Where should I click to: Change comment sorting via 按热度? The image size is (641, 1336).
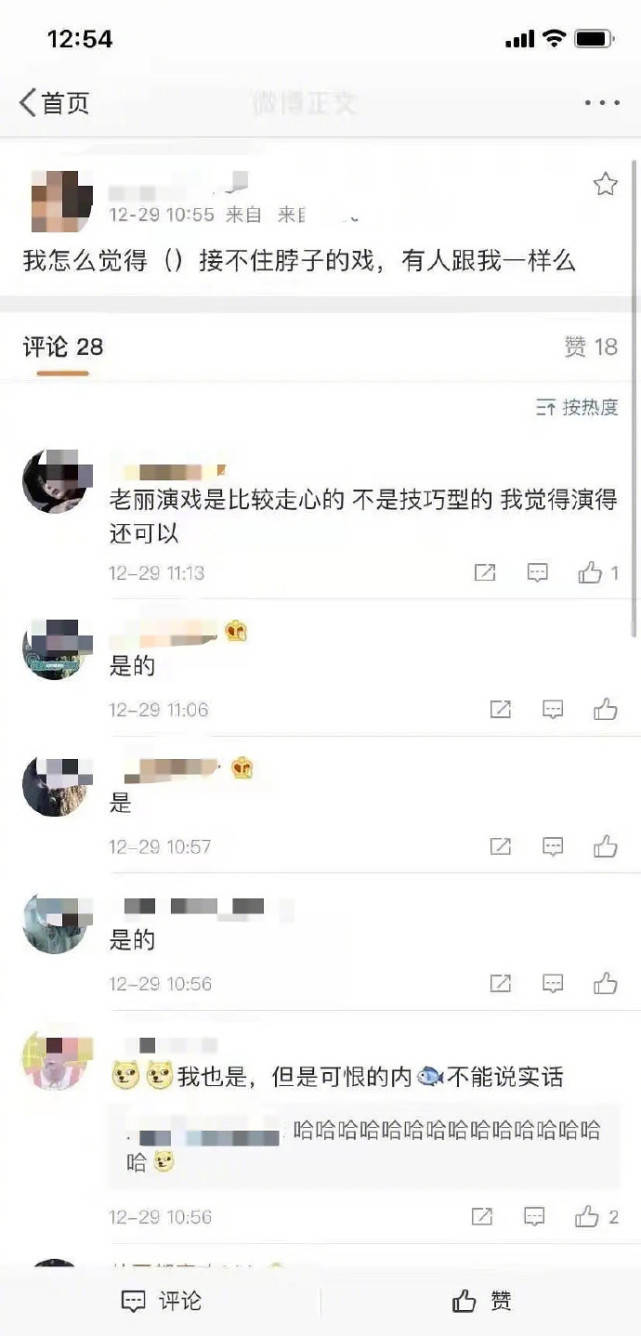point(577,407)
